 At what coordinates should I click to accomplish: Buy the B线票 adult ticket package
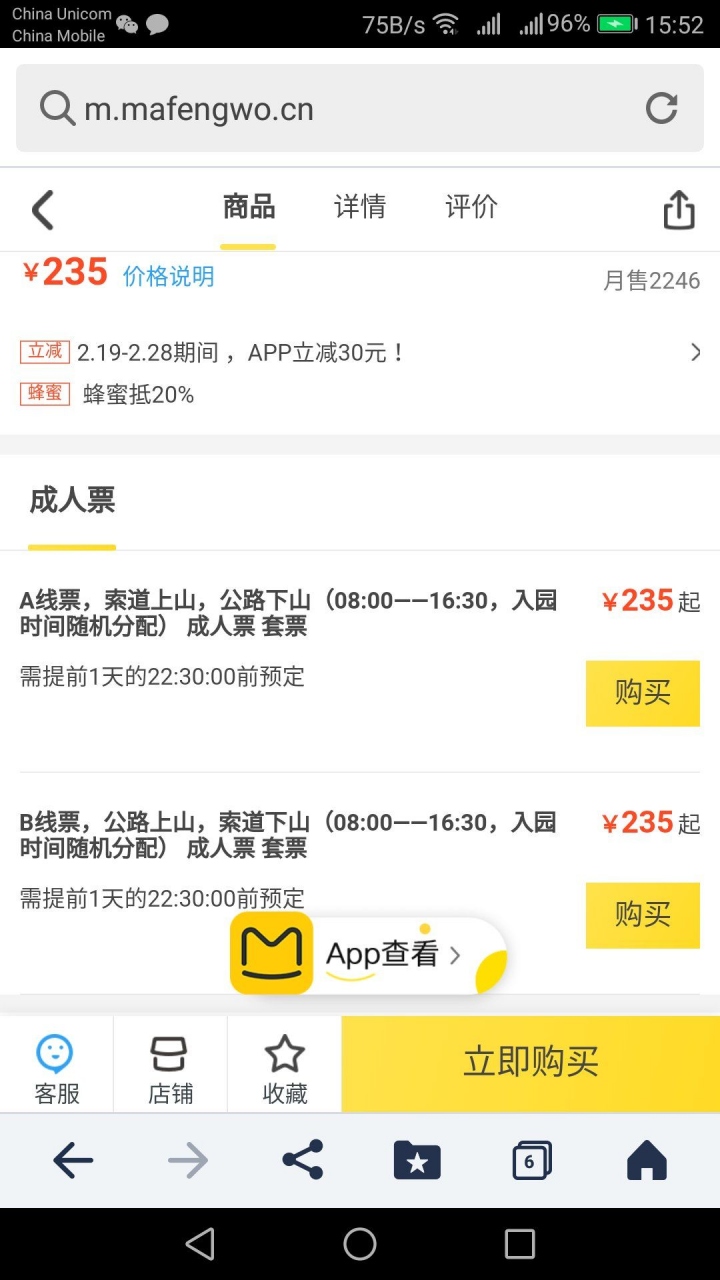(x=642, y=915)
